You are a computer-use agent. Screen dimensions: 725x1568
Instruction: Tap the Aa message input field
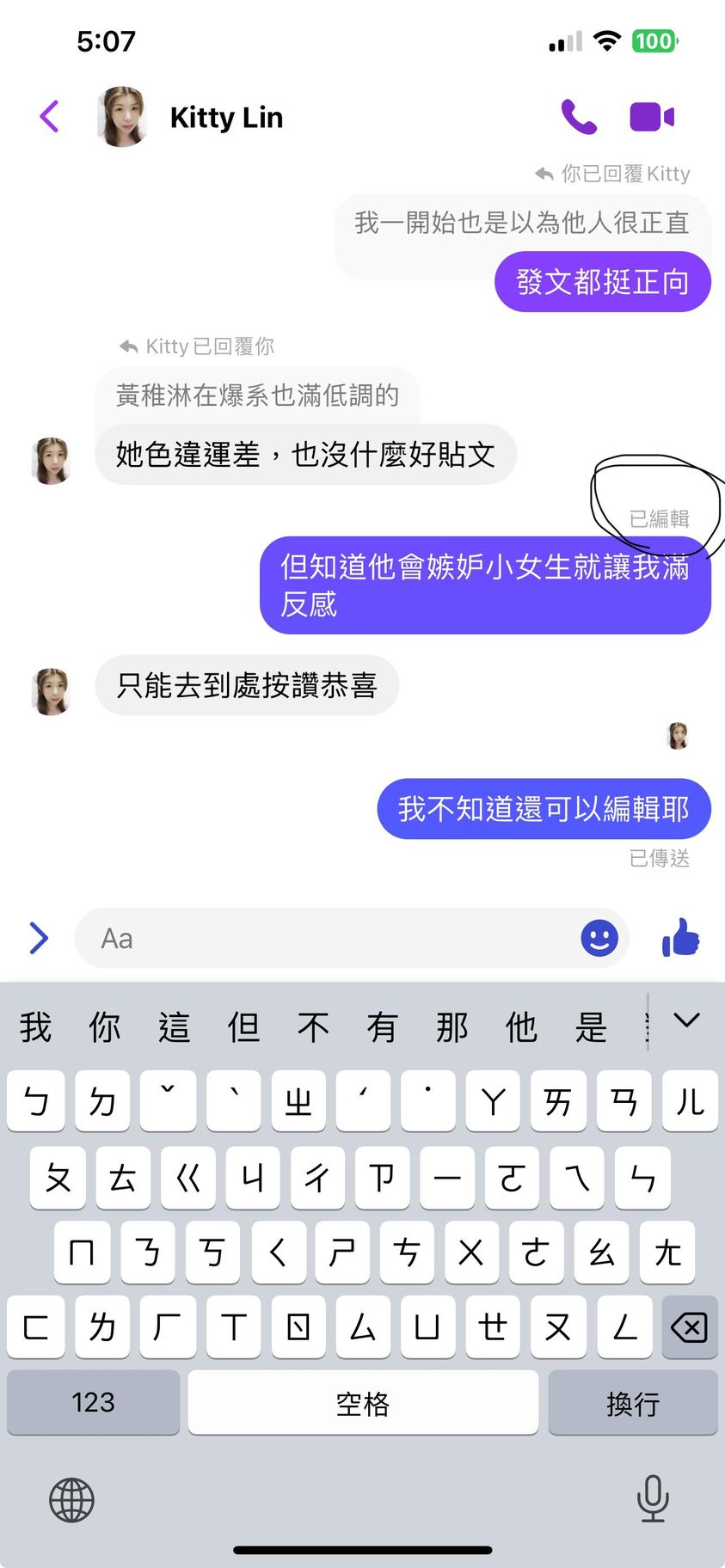point(327,938)
